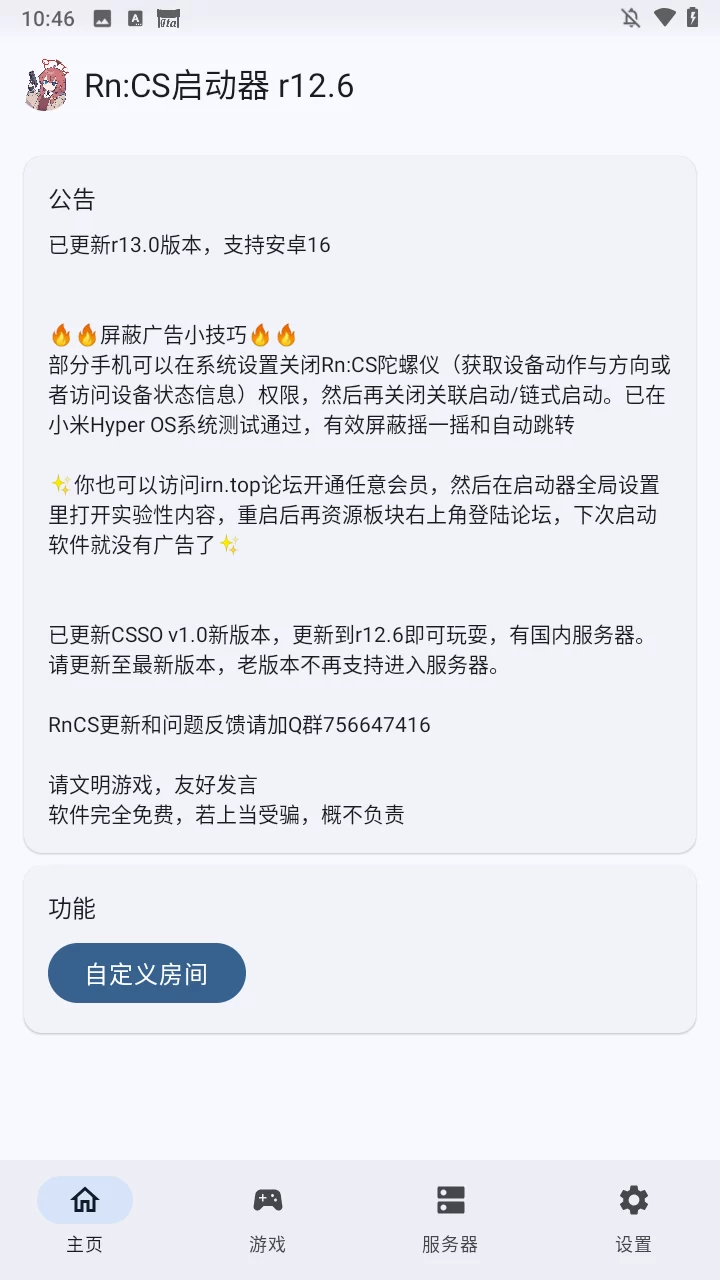Image resolution: width=720 pixels, height=1280 pixels.
Task: Select the 公告 announcement heading
Action: click(x=72, y=199)
